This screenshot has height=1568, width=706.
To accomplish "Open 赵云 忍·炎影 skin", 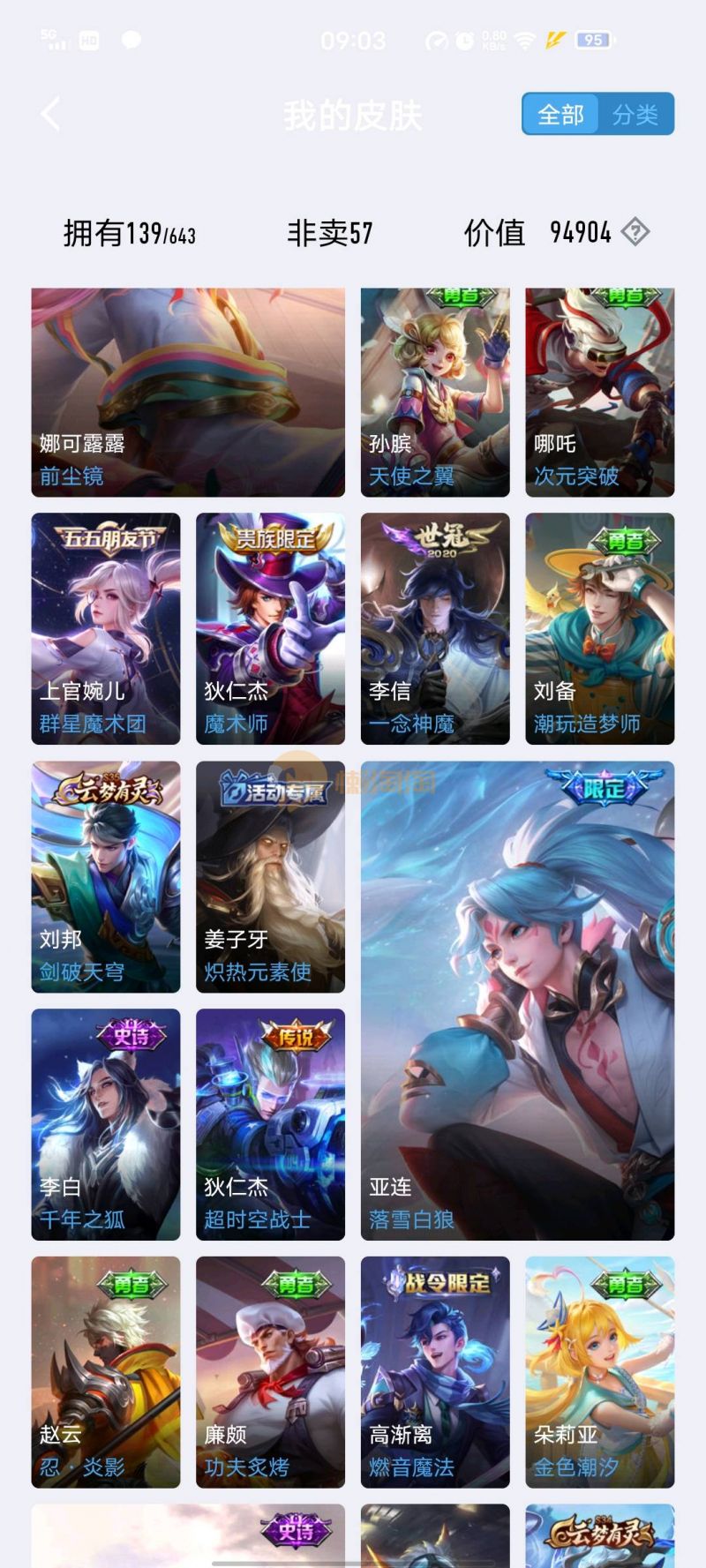I will tap(106, 1372).
